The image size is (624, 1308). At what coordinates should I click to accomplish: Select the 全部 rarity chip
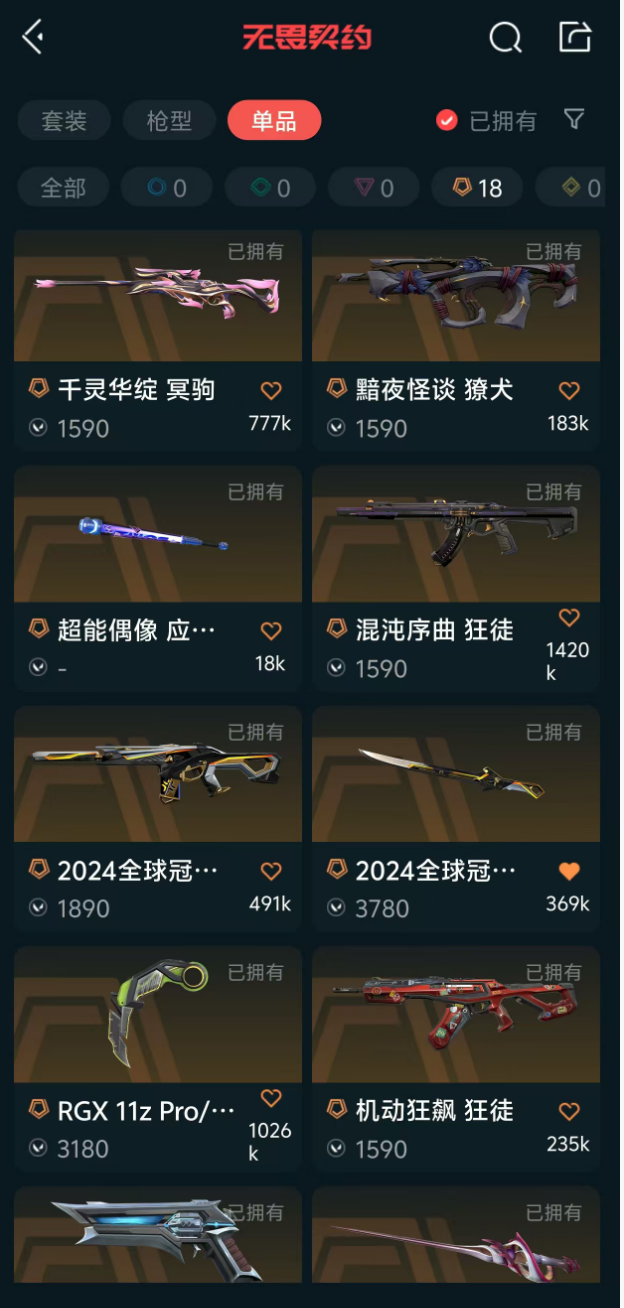click(63, 187)
